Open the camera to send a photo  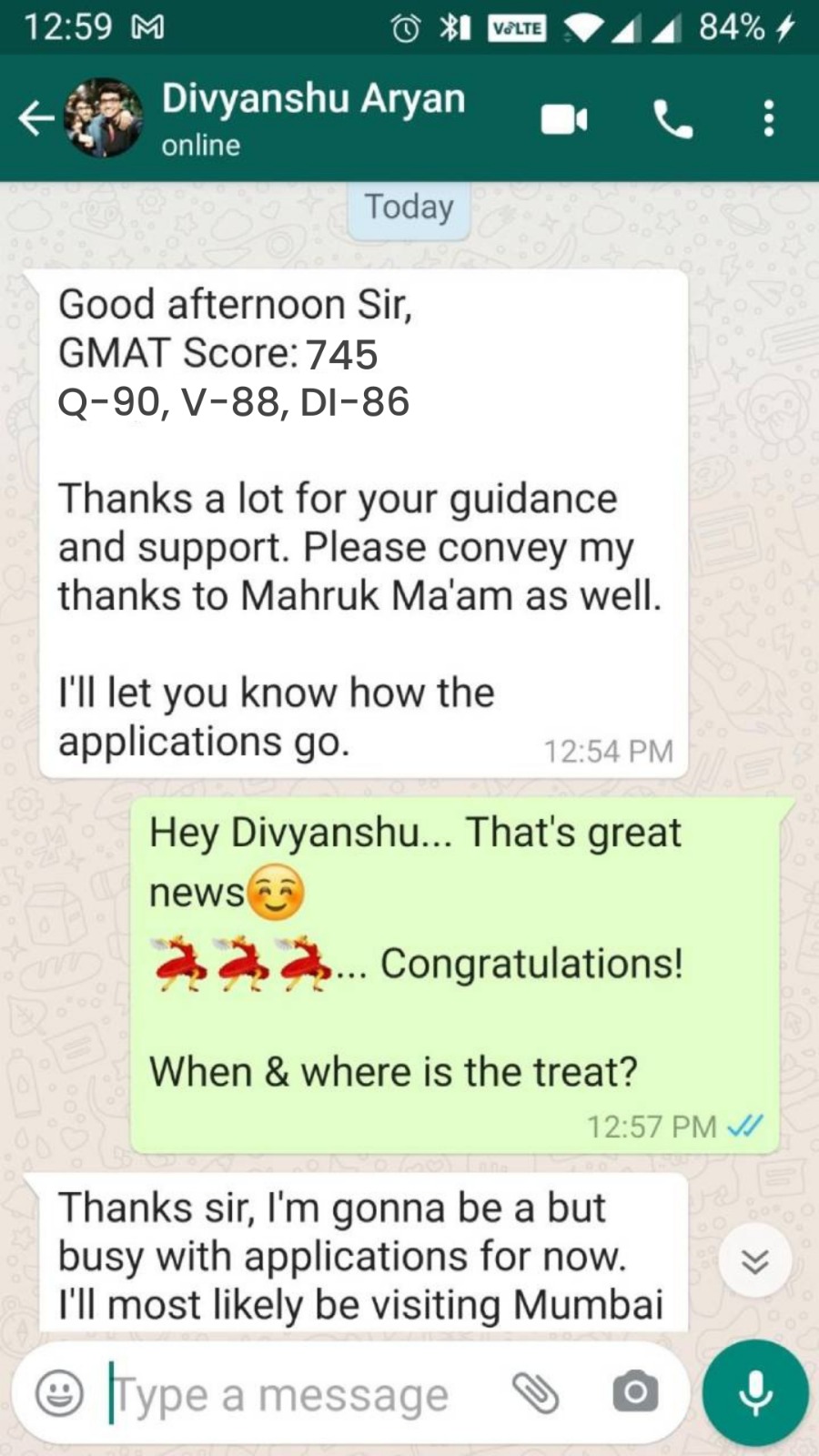635,1392
